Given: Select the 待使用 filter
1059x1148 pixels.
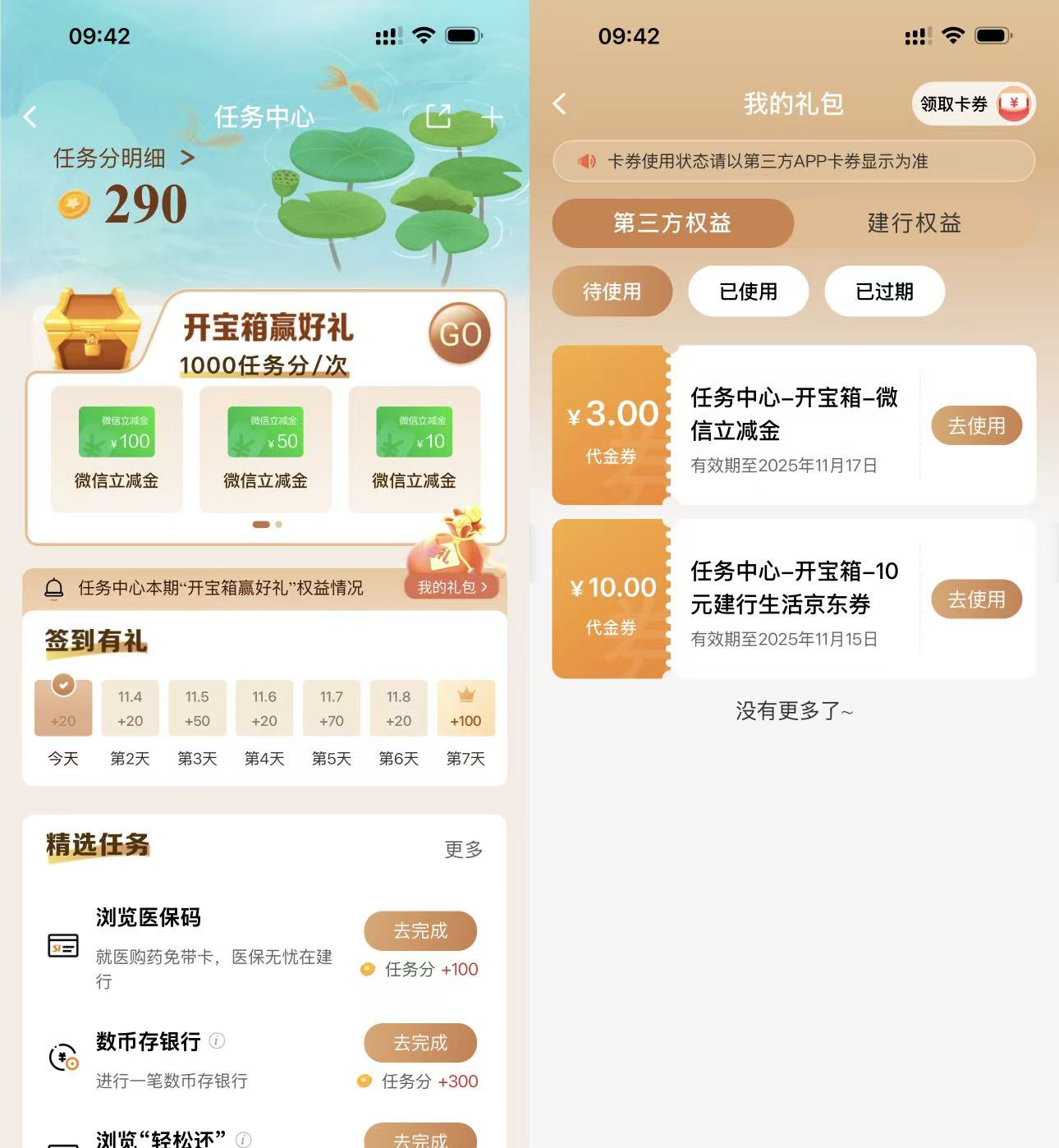Looking at the screenshot, I should 612,291.
